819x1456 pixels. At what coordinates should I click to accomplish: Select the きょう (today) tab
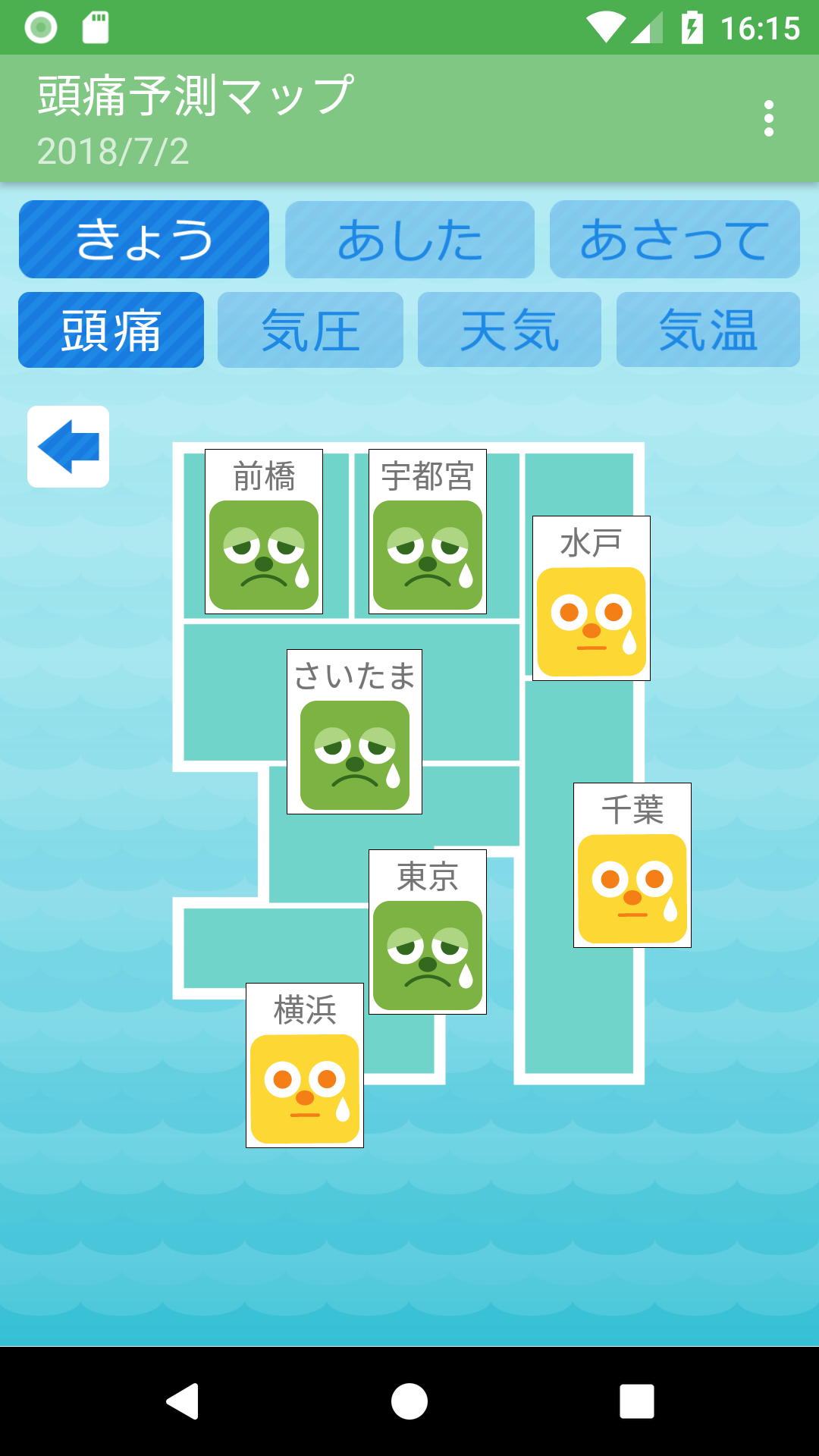coord(144,240)
